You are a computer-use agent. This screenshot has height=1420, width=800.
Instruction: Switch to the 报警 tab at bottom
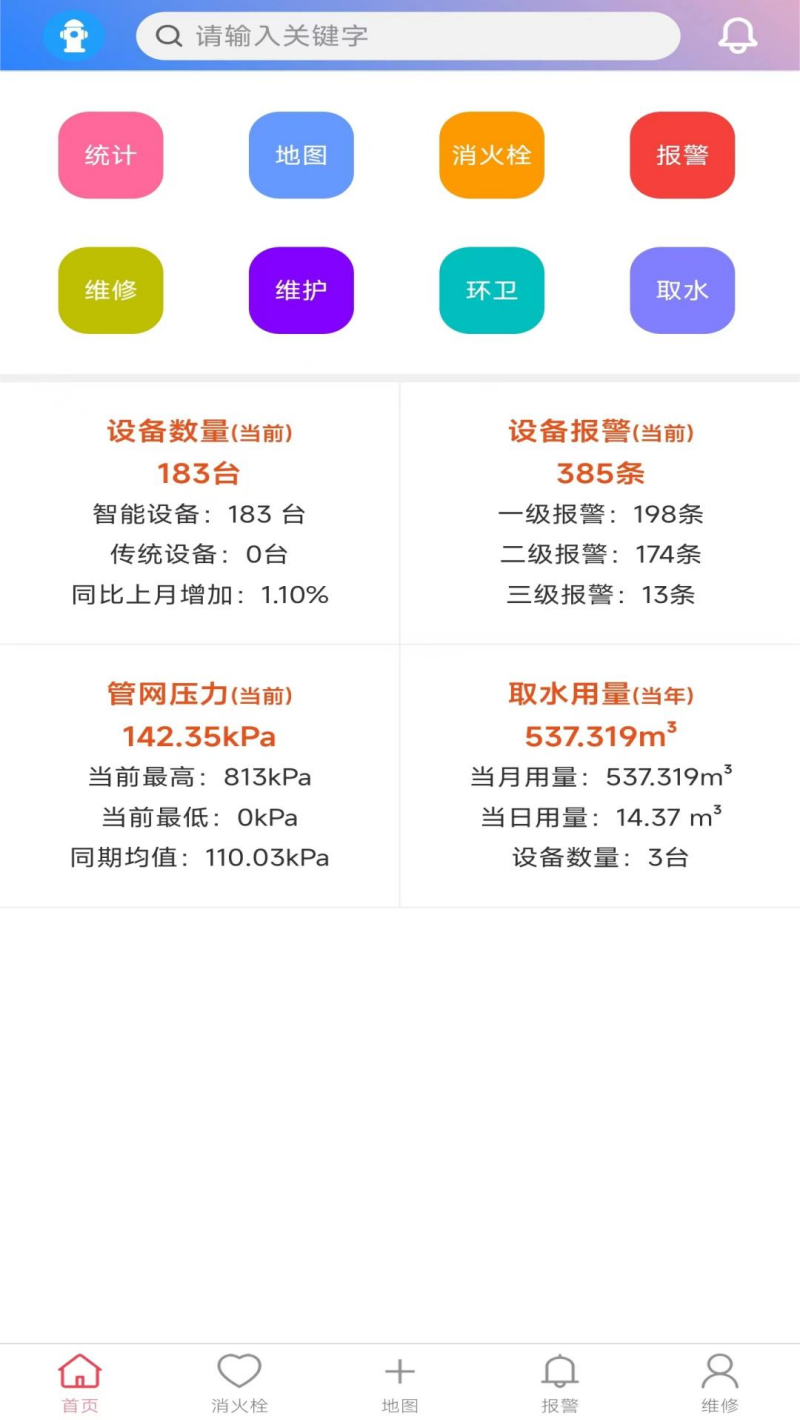point(560,1380)
